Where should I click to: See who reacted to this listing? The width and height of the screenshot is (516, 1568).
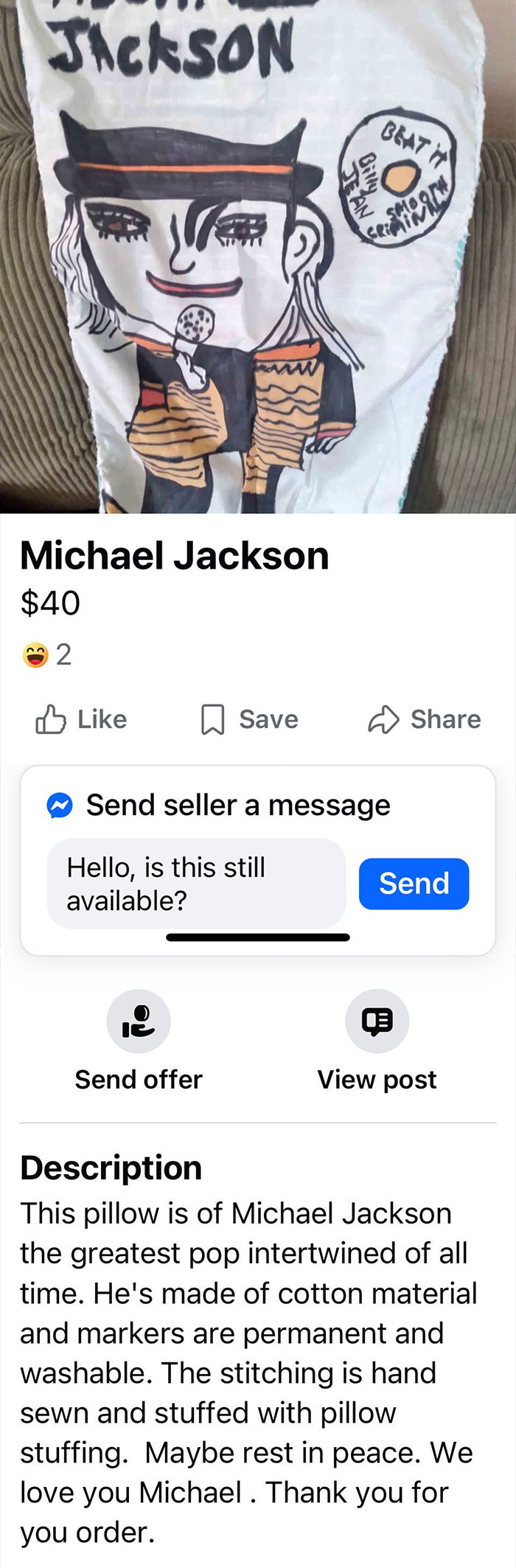(47, 654)
